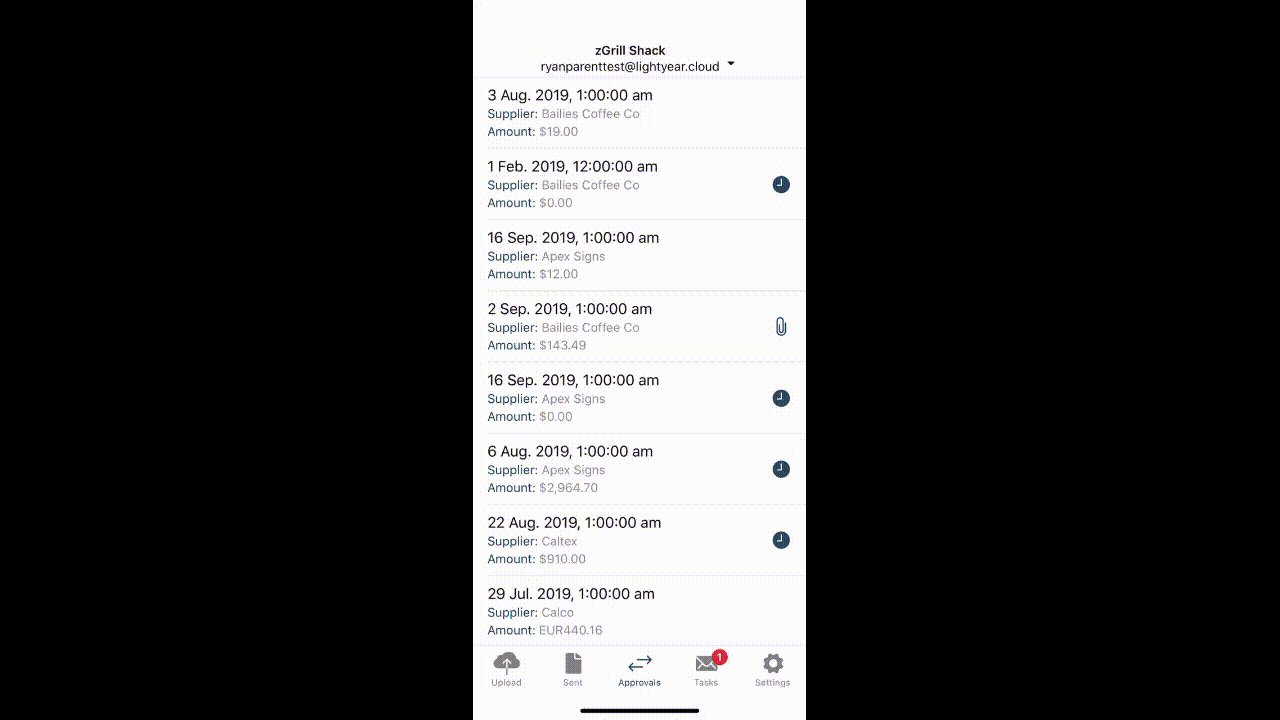Open the Settings tab

772,670
